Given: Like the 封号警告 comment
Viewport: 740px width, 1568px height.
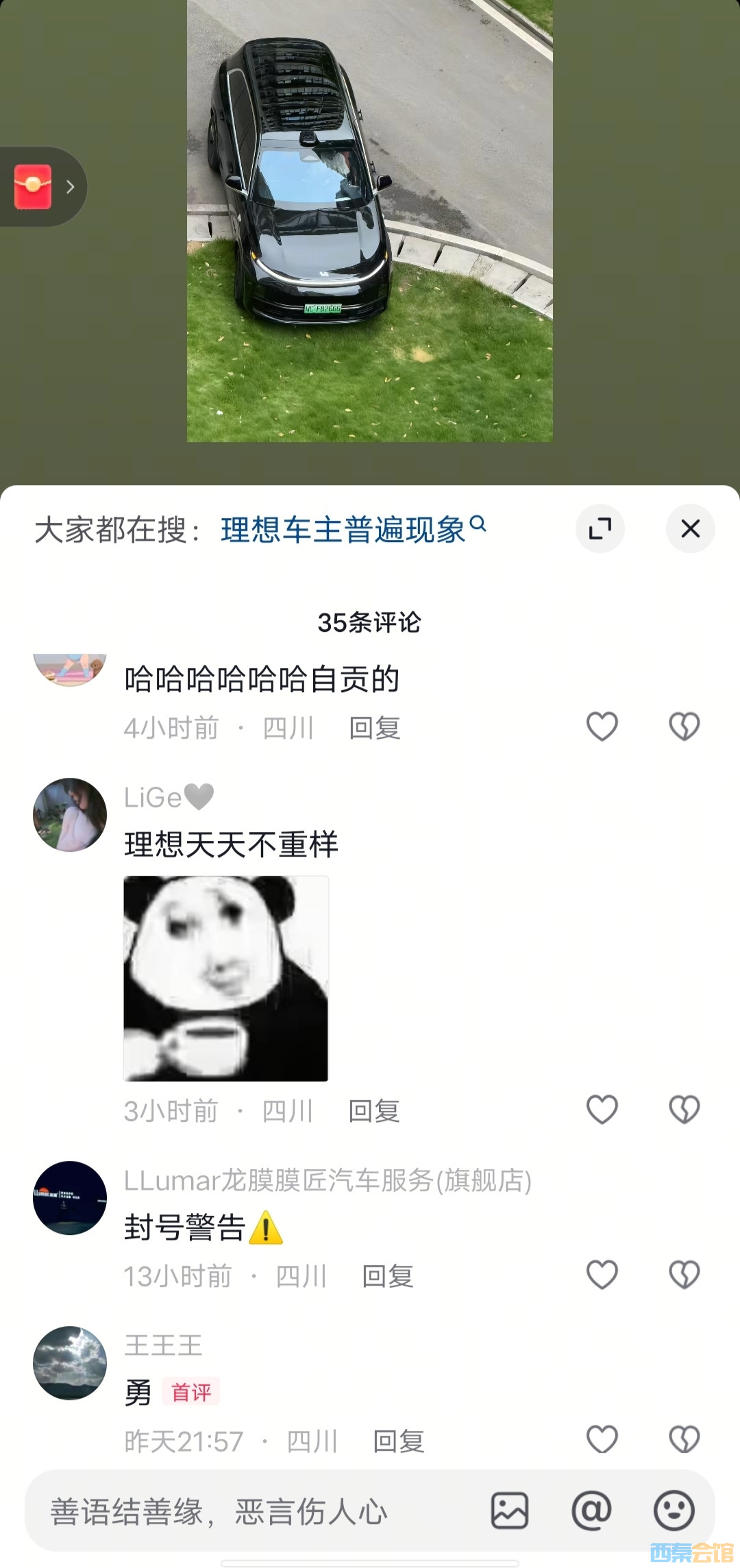Looking at the screenshot, I should [602, 1275].
